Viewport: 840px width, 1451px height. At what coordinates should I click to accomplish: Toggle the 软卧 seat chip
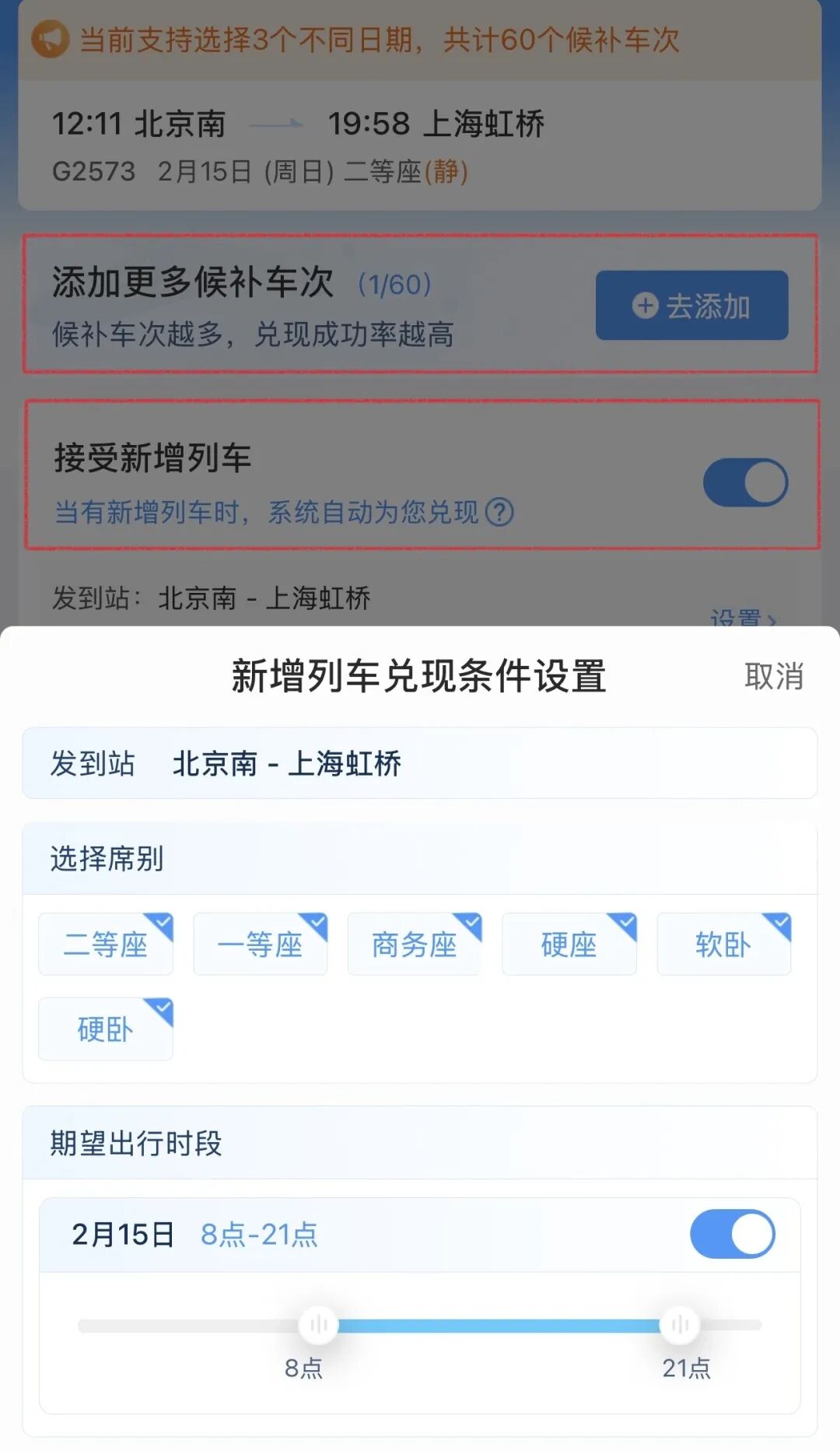(x=723, y=945)
